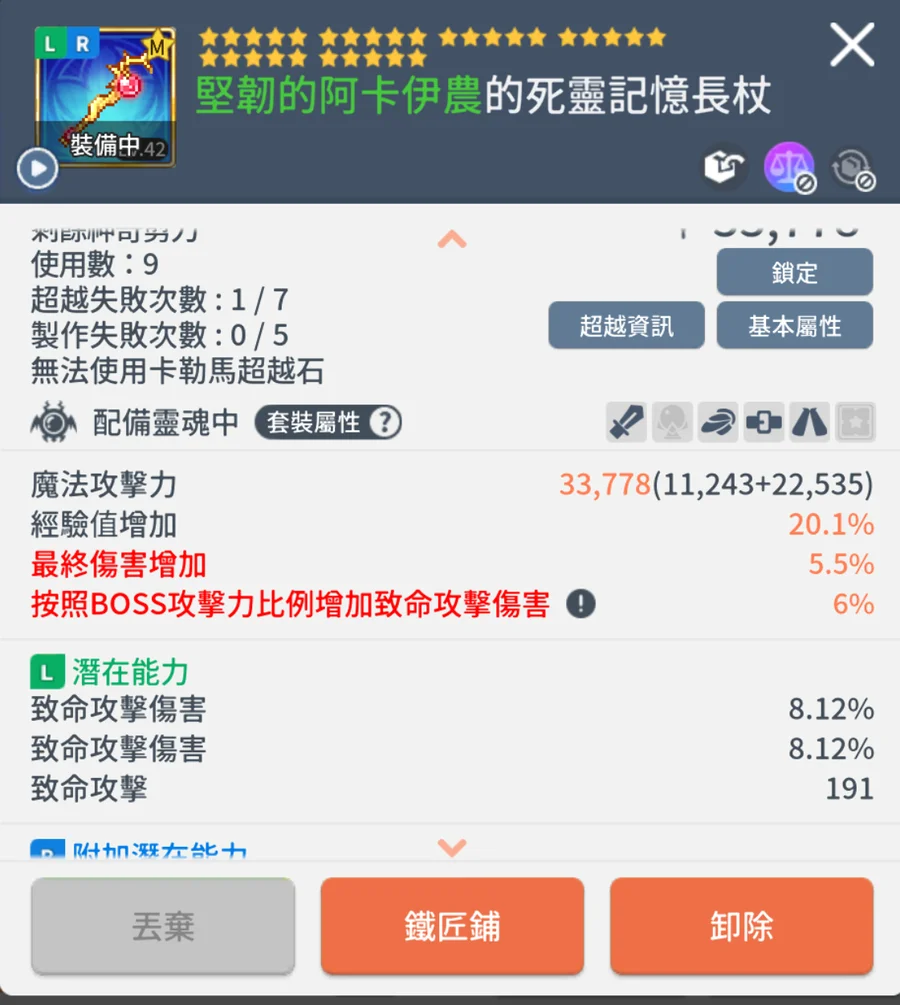Close the equipment detail window
Screen dimensions: 900x1005
tap(852, 46)
